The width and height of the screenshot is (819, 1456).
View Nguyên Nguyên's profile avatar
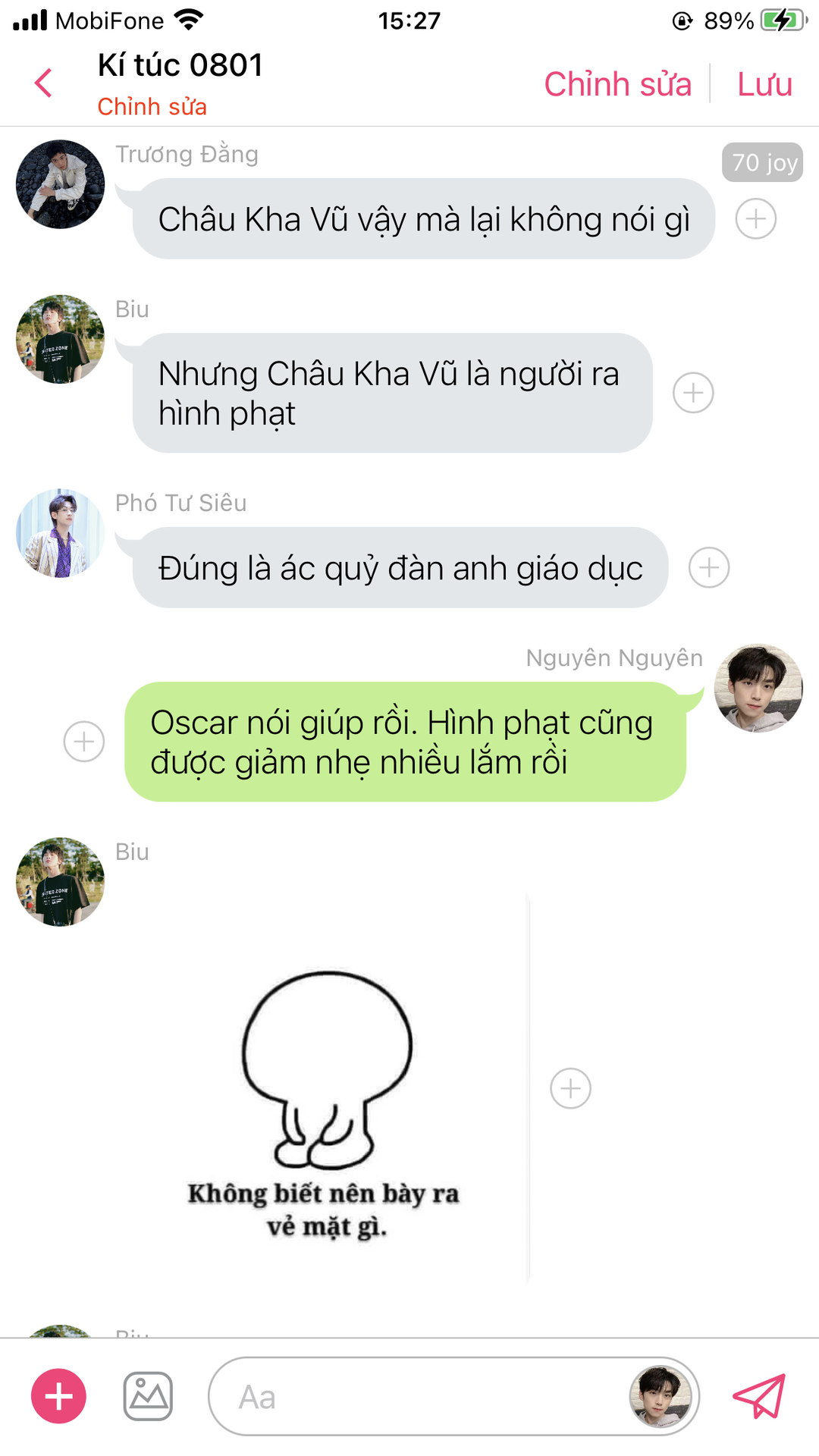point(758,688)
